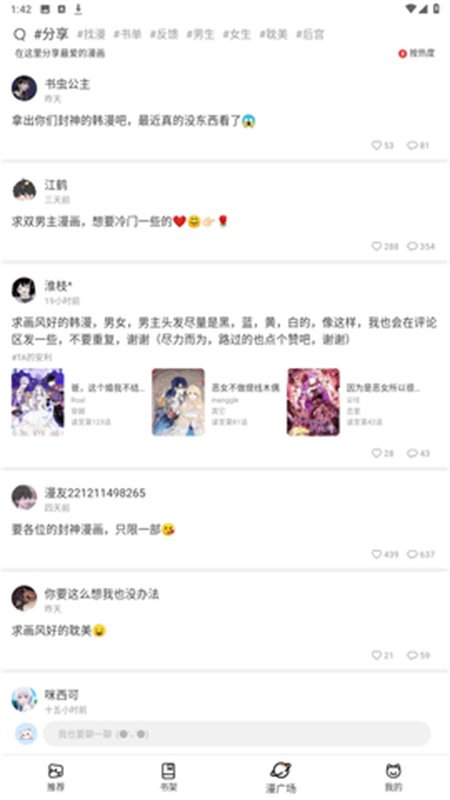Screen dimensions: 450x800
Task: Select the #女生 topic tab
Action: click(x=237, y=34)
